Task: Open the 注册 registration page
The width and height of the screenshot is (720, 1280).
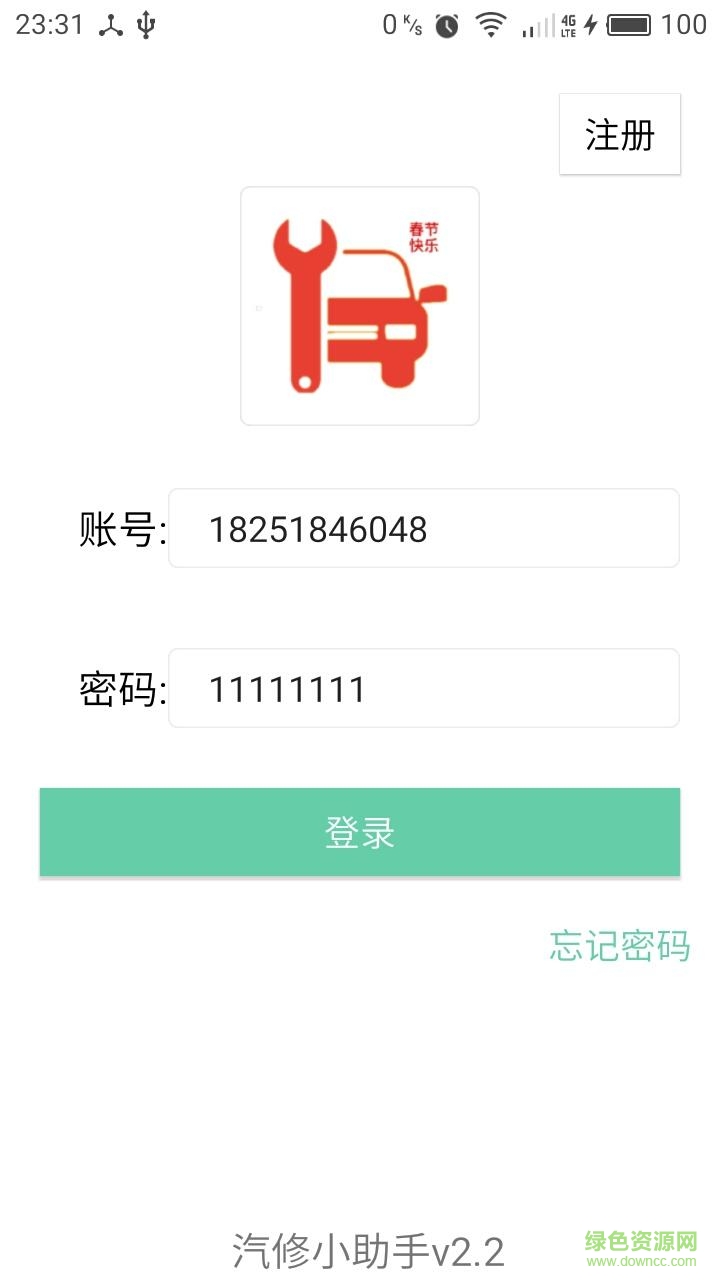Action: pyautogui.click(x=620, y=134)
